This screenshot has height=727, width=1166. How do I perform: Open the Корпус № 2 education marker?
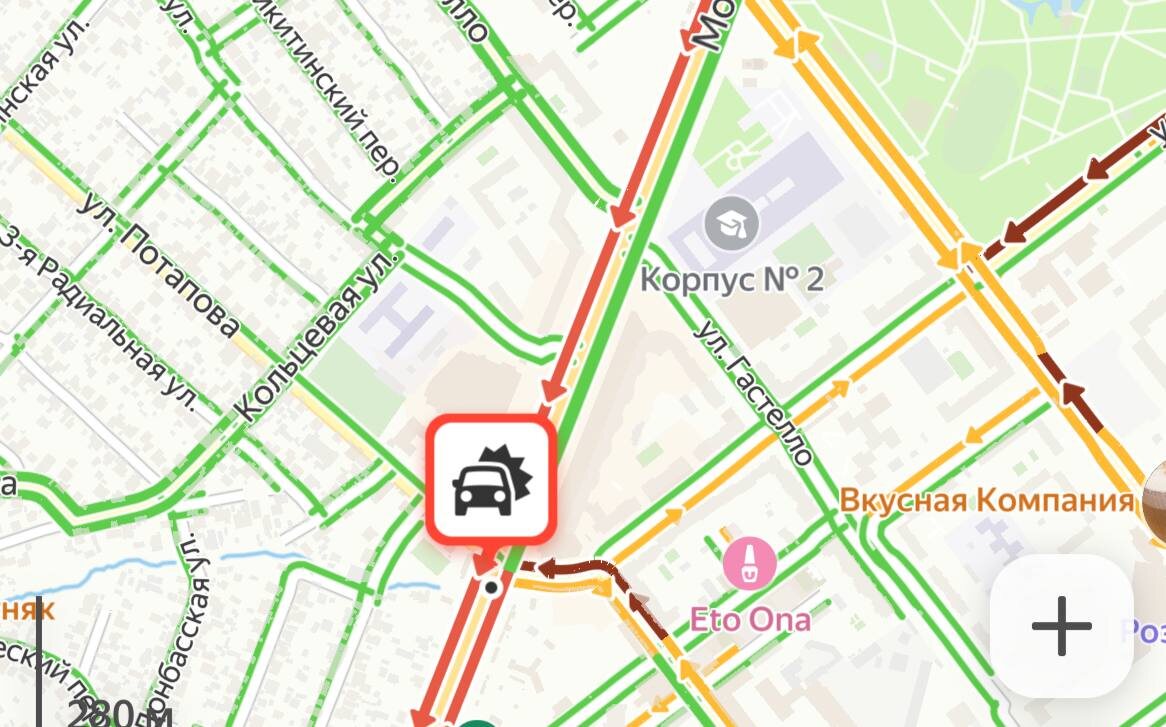[x=731, y=224]
